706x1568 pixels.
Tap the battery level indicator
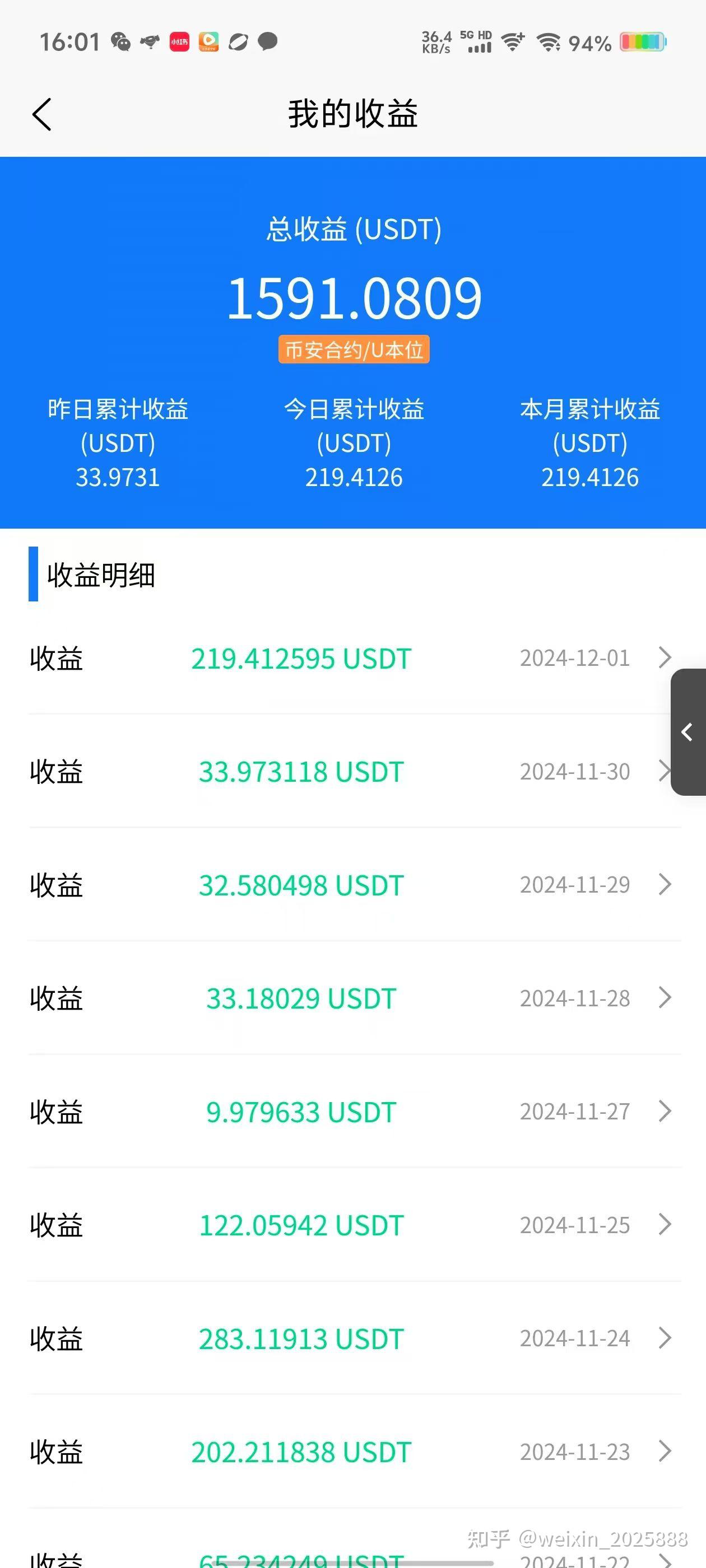point(643,41)
